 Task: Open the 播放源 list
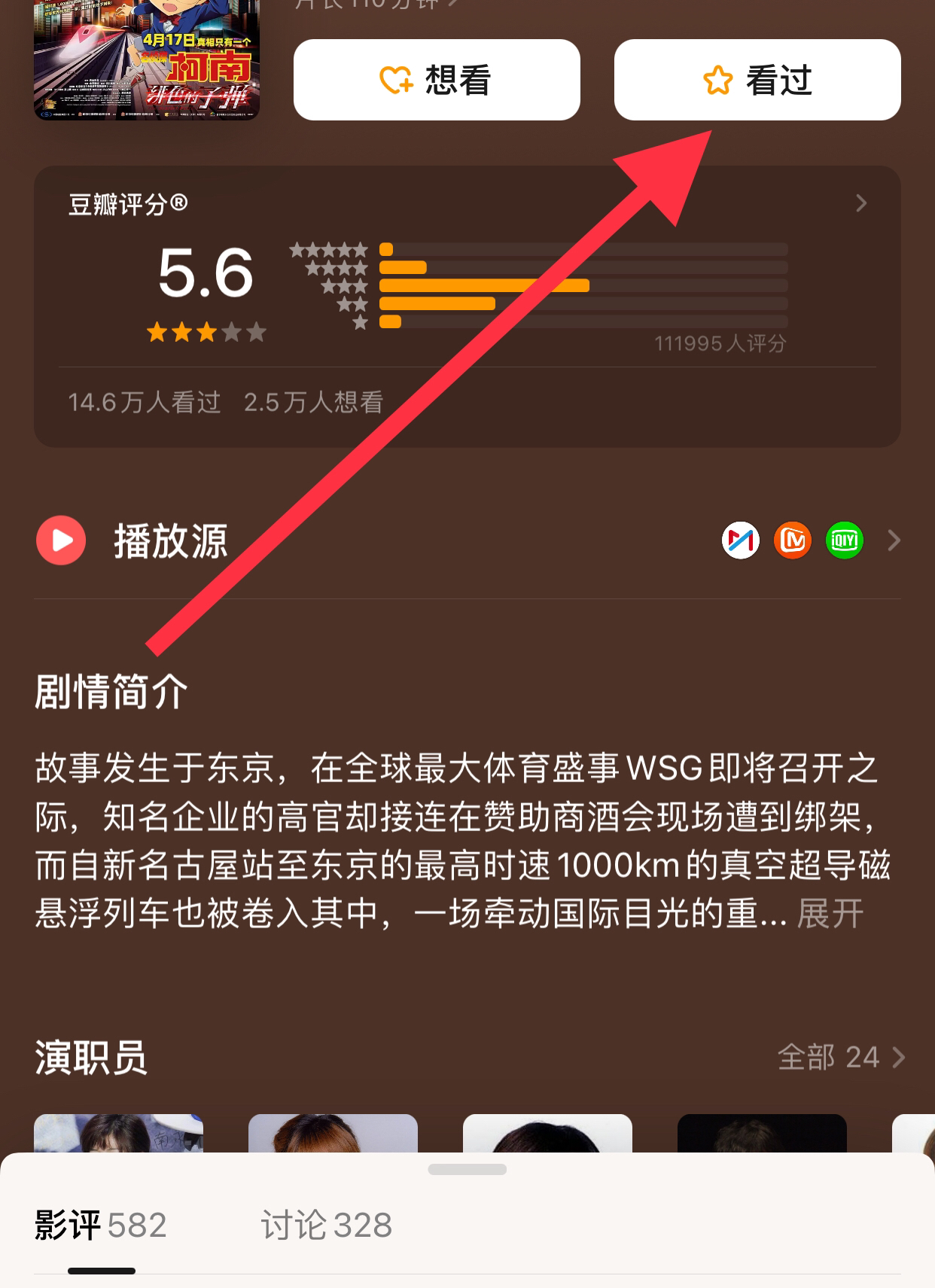coord(893,540)
